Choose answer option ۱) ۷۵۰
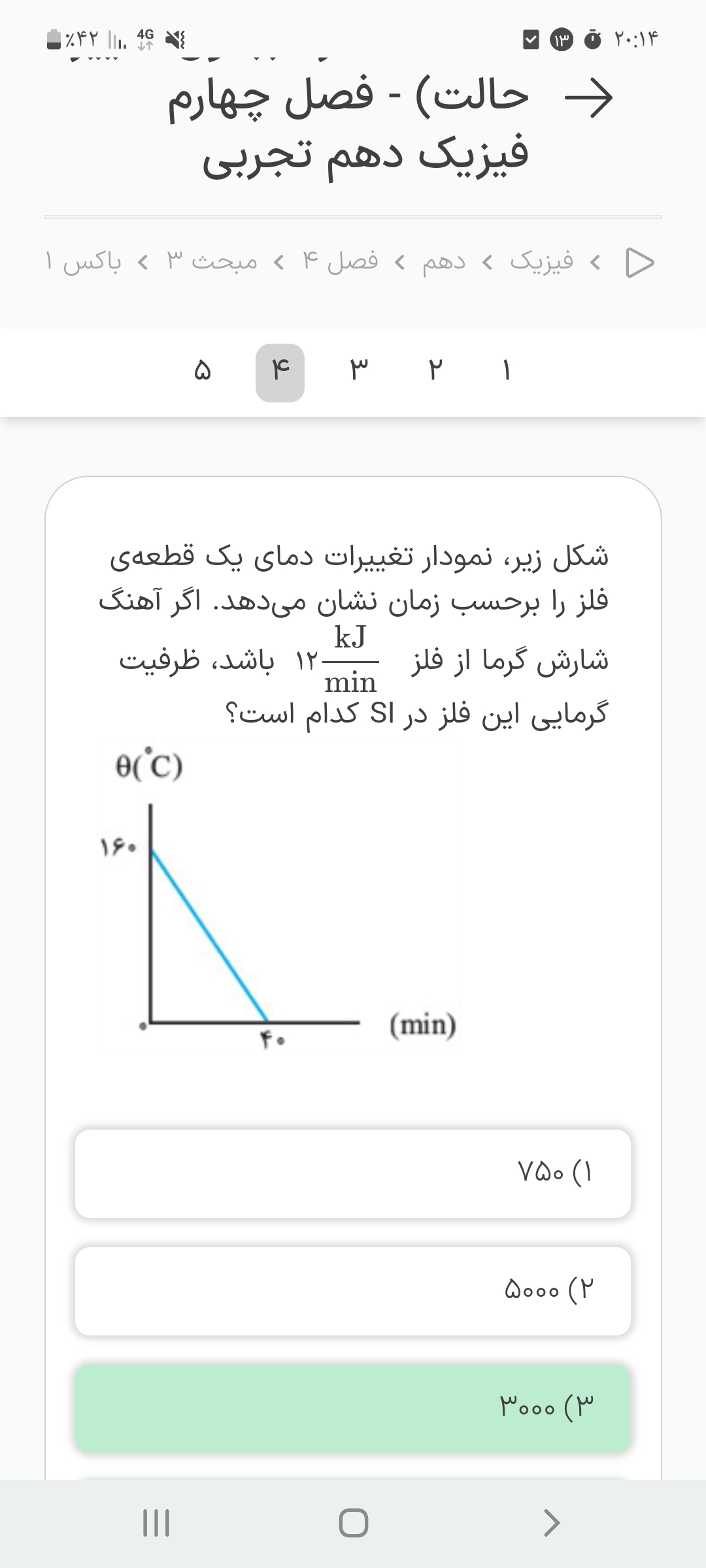Viewport: 706px width, 1568px height. point(353,1173)
